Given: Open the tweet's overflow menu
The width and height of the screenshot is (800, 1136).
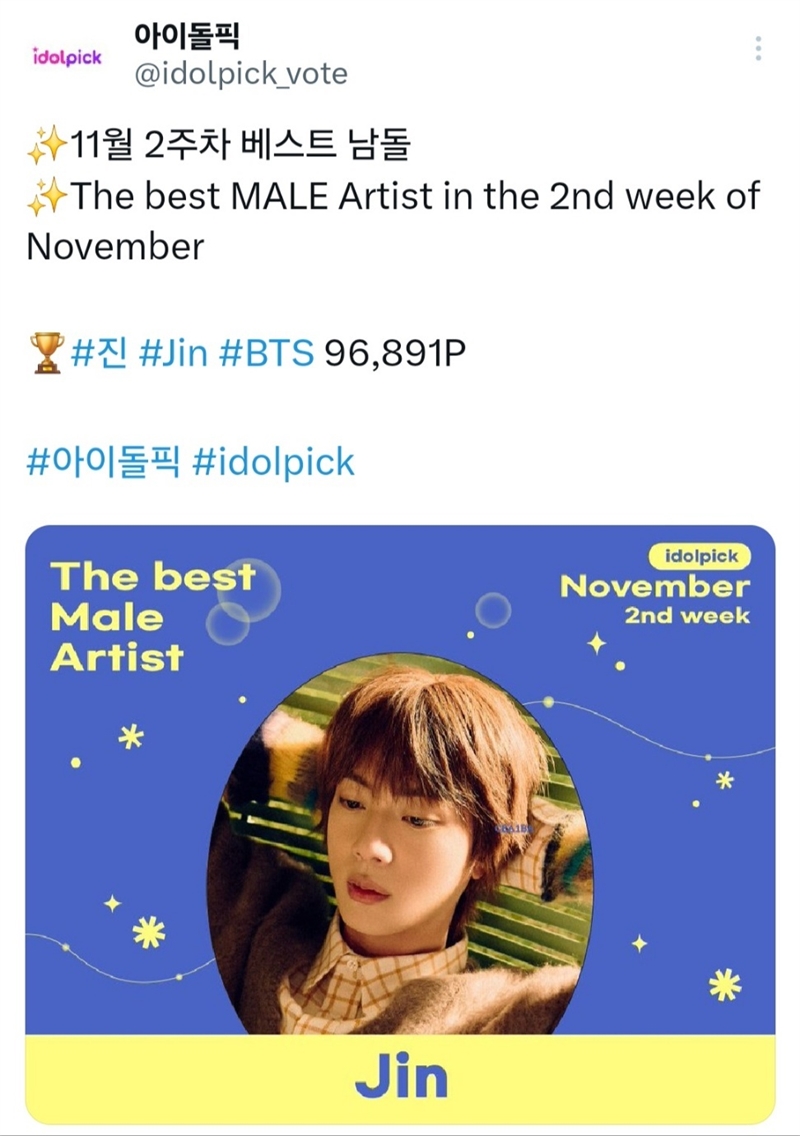Looking at the screenshot, I should [x=759, y=49].
